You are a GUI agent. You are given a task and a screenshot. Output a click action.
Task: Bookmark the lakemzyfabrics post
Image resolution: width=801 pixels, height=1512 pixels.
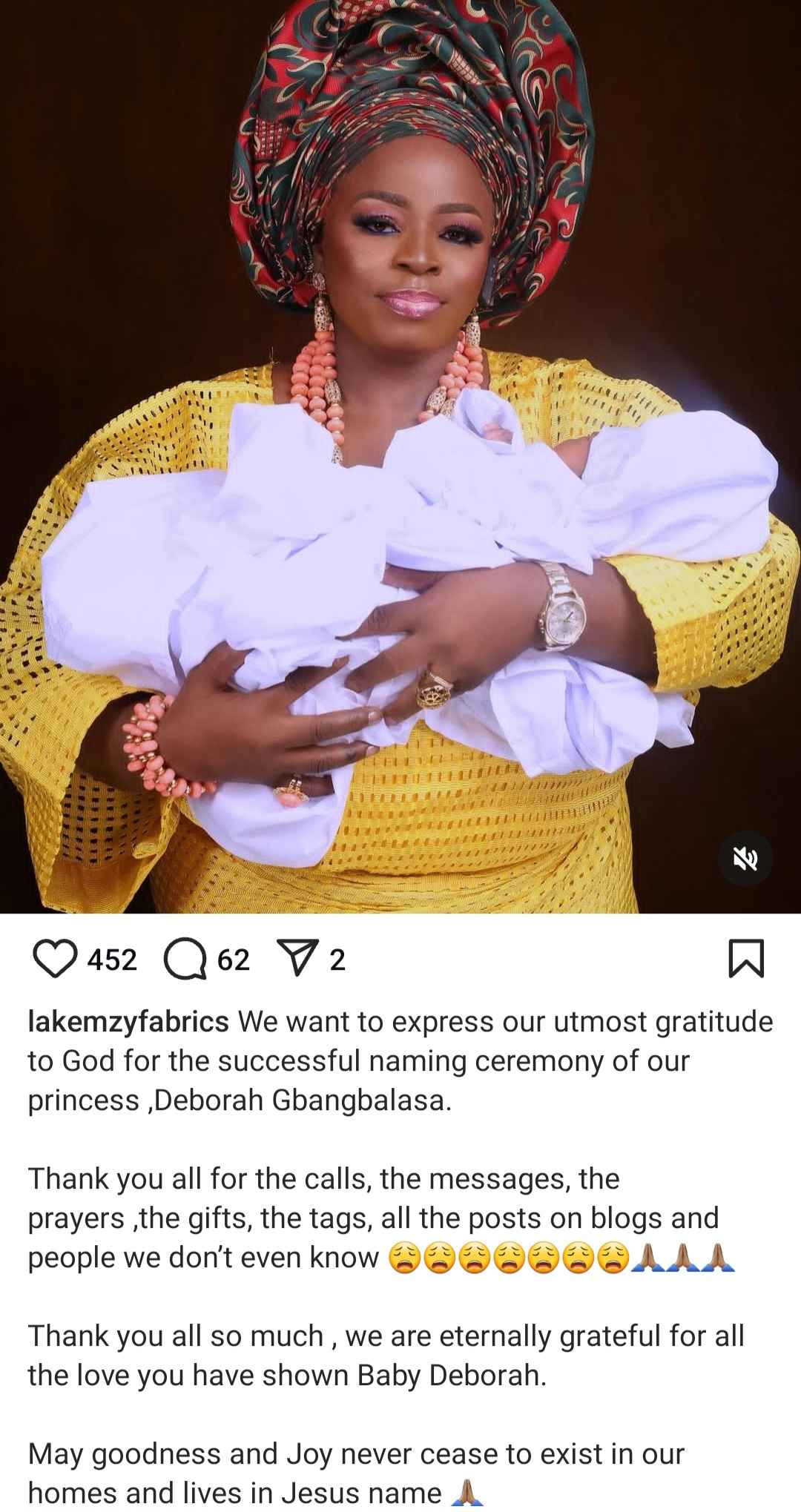pos(745,959)
